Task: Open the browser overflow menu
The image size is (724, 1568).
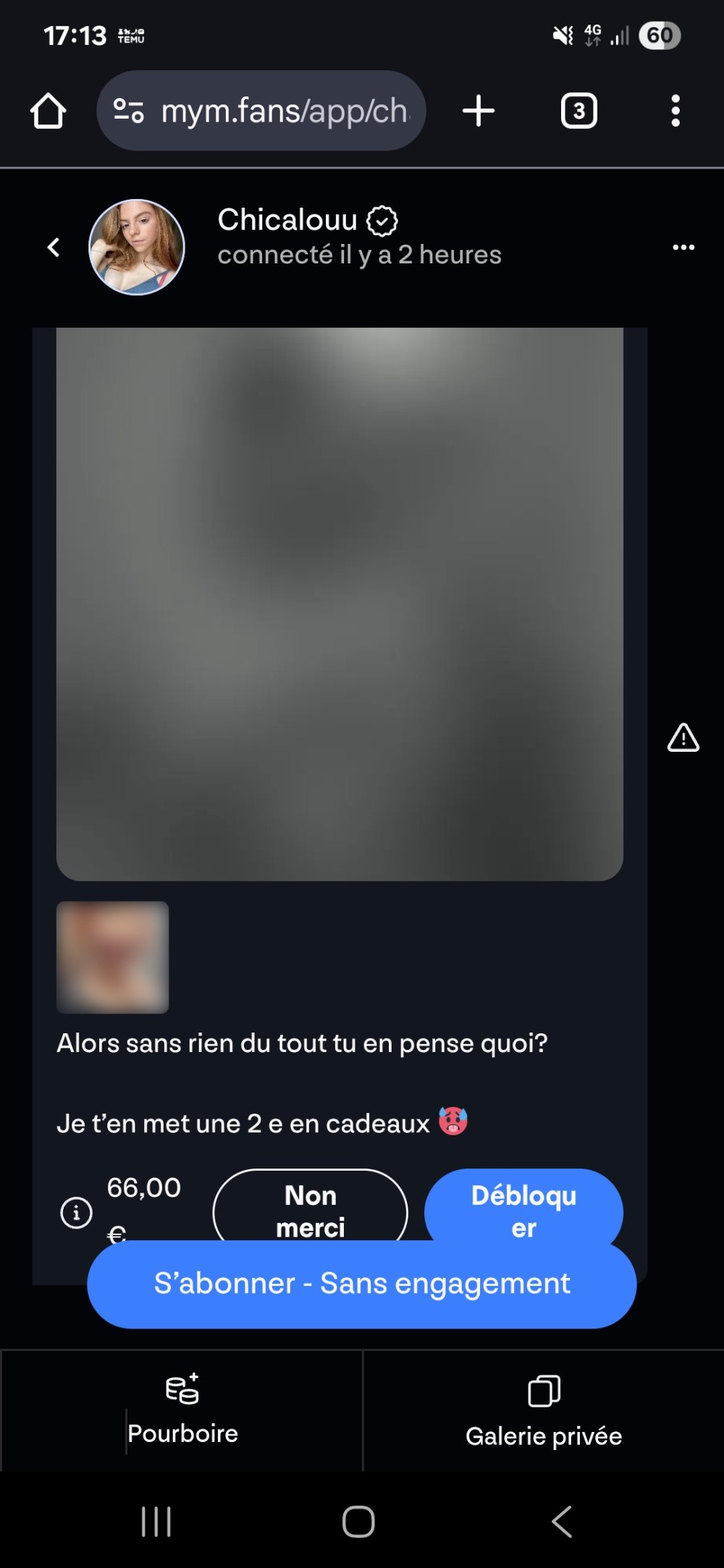Action: click(x=675, y=111)
